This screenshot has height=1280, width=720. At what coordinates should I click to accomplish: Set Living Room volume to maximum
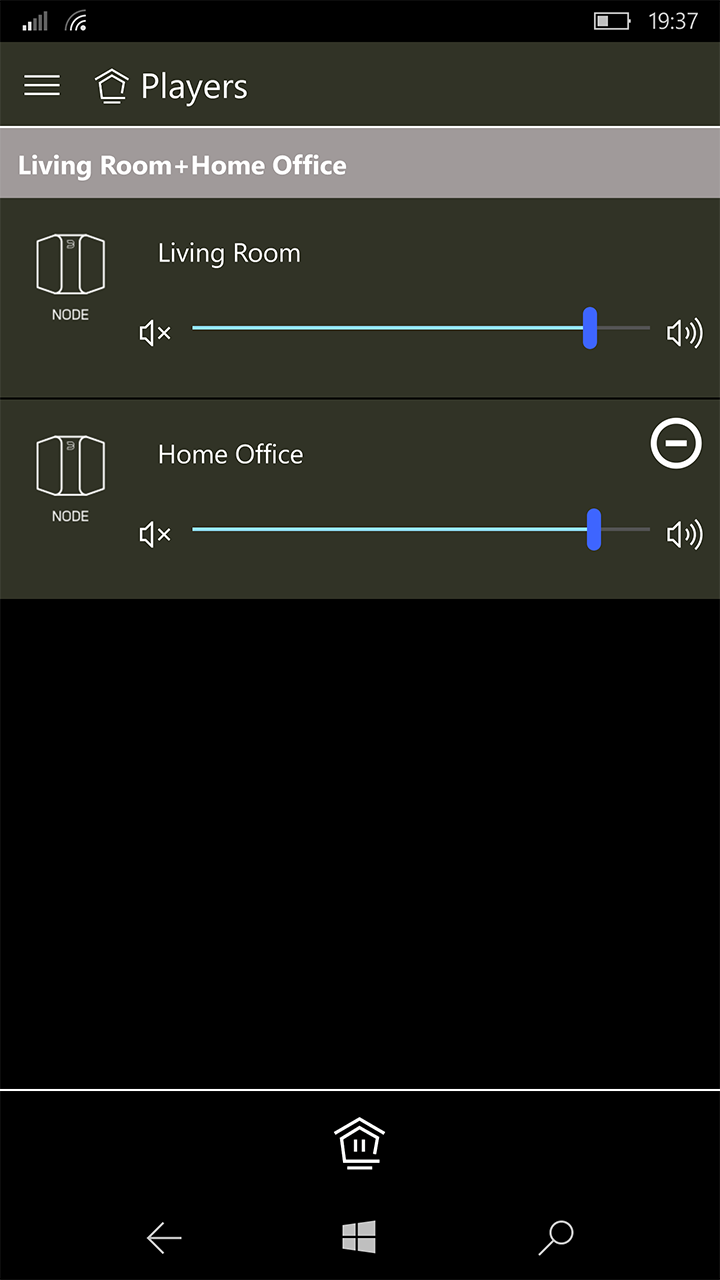(x=685, y=333)
